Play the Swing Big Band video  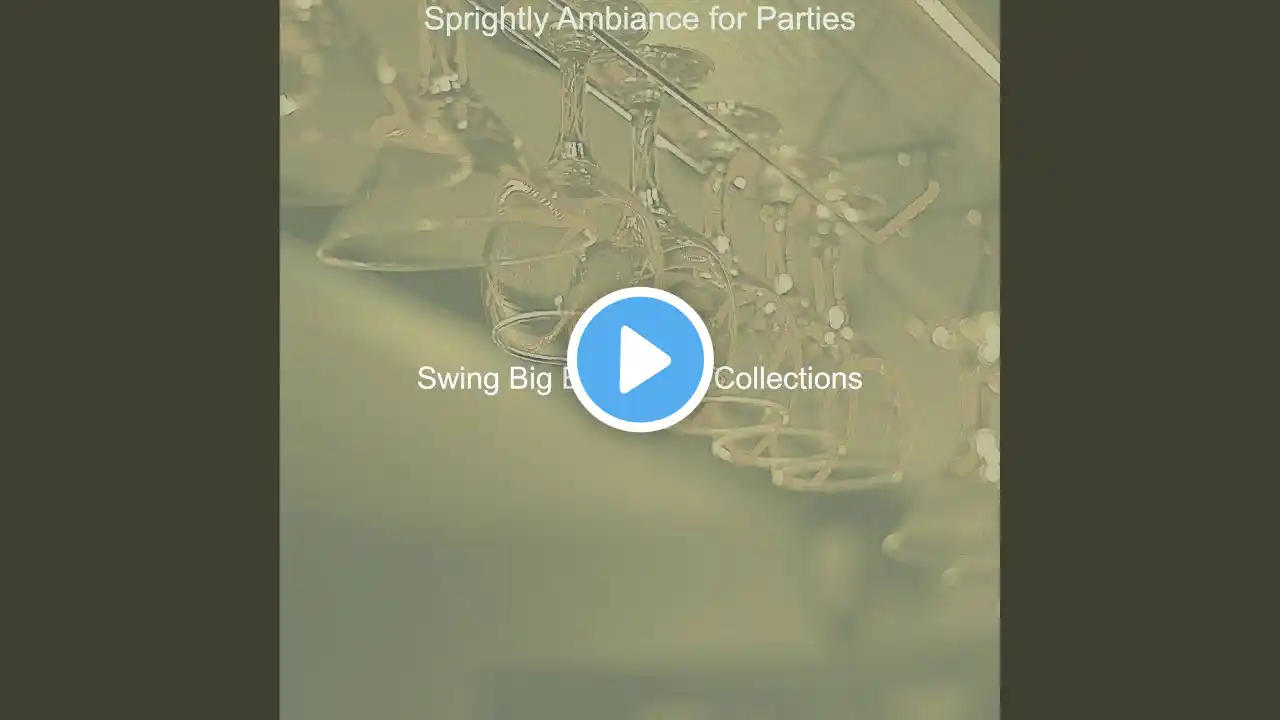(x=640, y=360)
